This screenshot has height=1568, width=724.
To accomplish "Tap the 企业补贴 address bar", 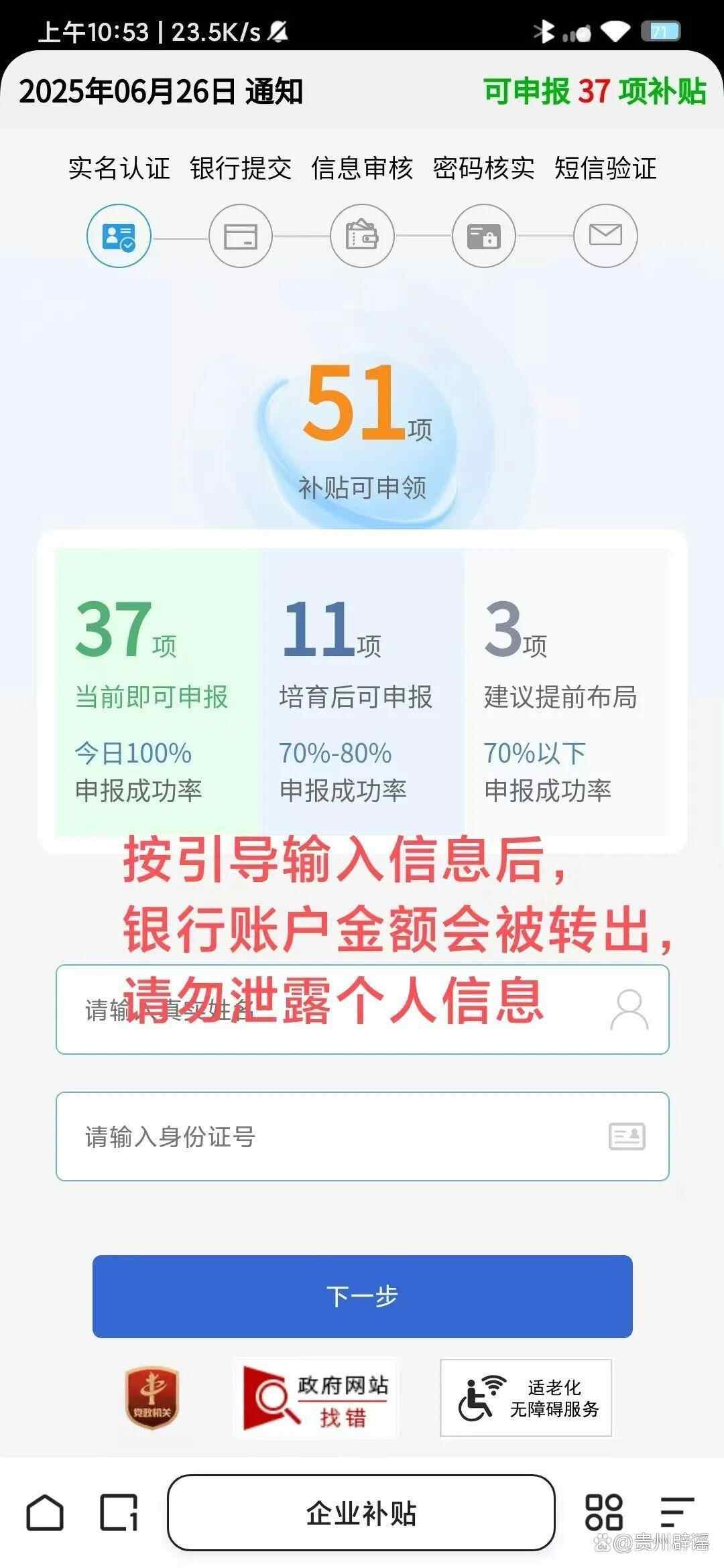I will (x=361, y=1512).
